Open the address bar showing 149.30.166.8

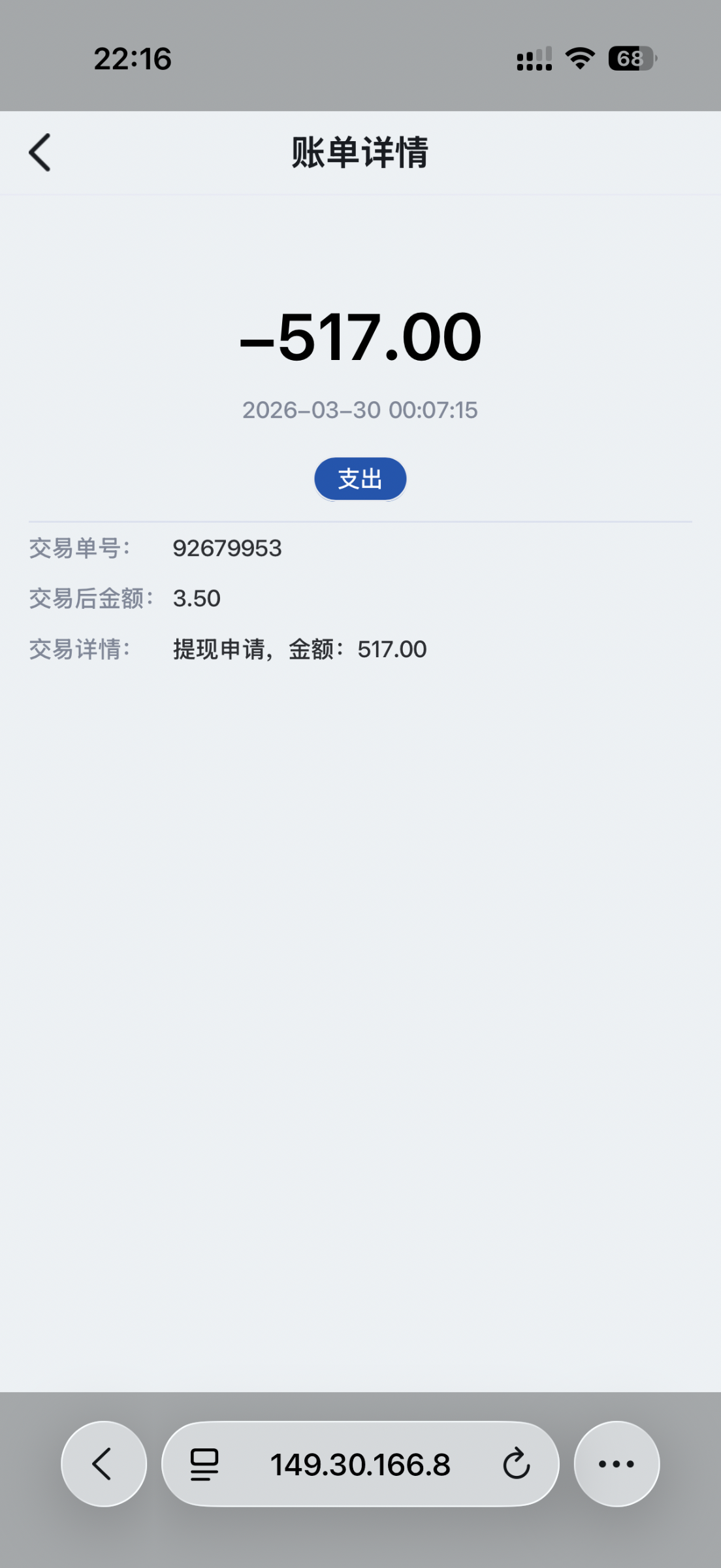point(360,1465)
